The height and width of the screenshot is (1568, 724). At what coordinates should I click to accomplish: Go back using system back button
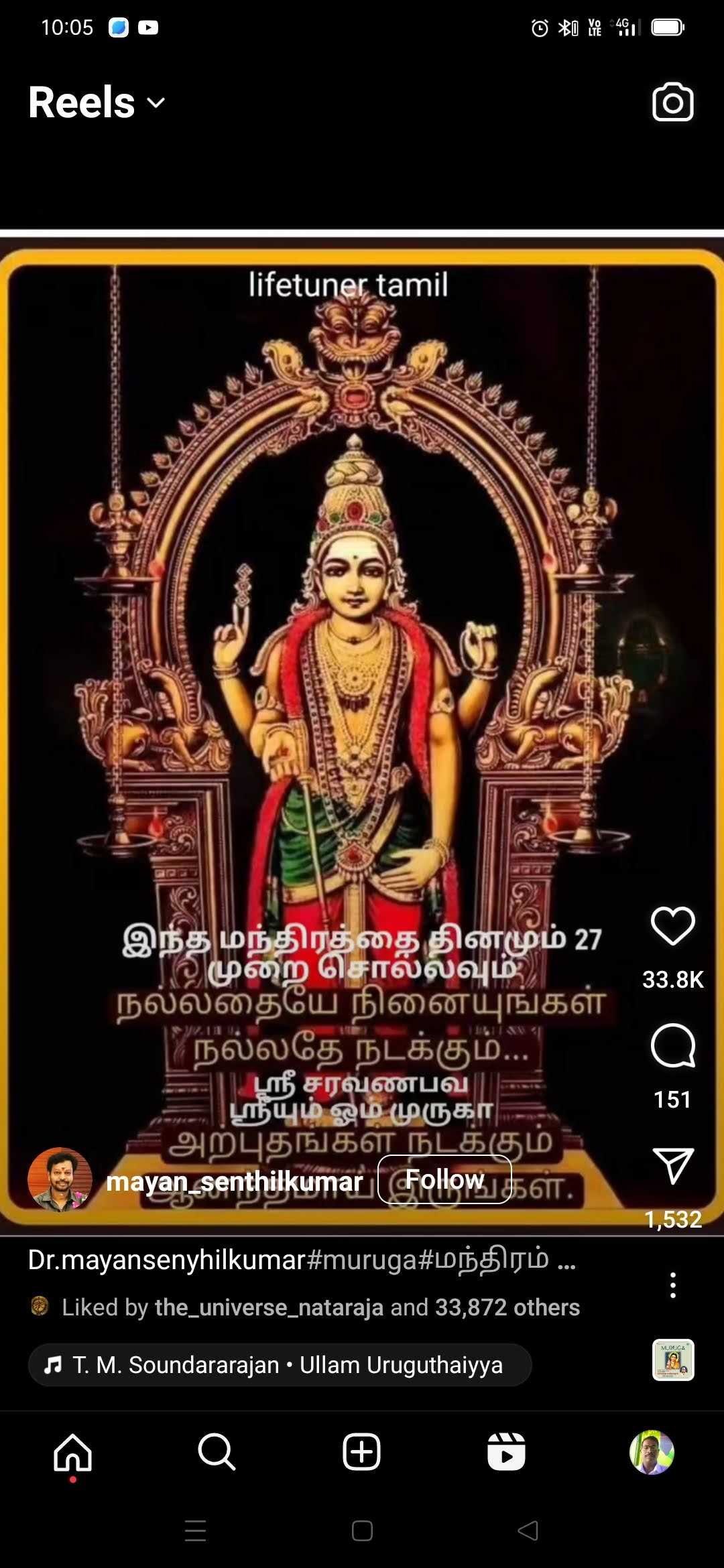pos(528,1530)
